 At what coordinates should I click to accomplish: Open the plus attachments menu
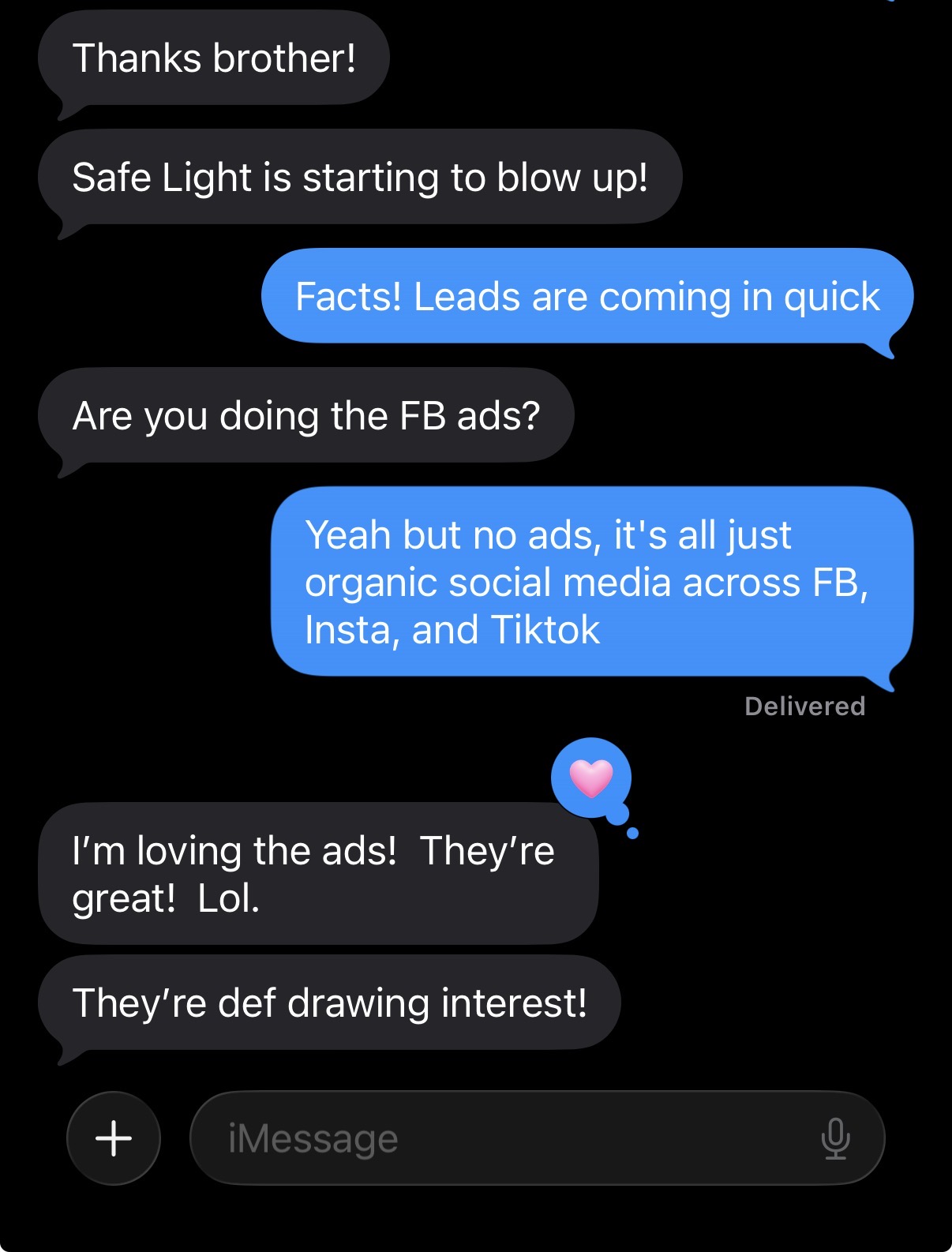(114, 1138)
